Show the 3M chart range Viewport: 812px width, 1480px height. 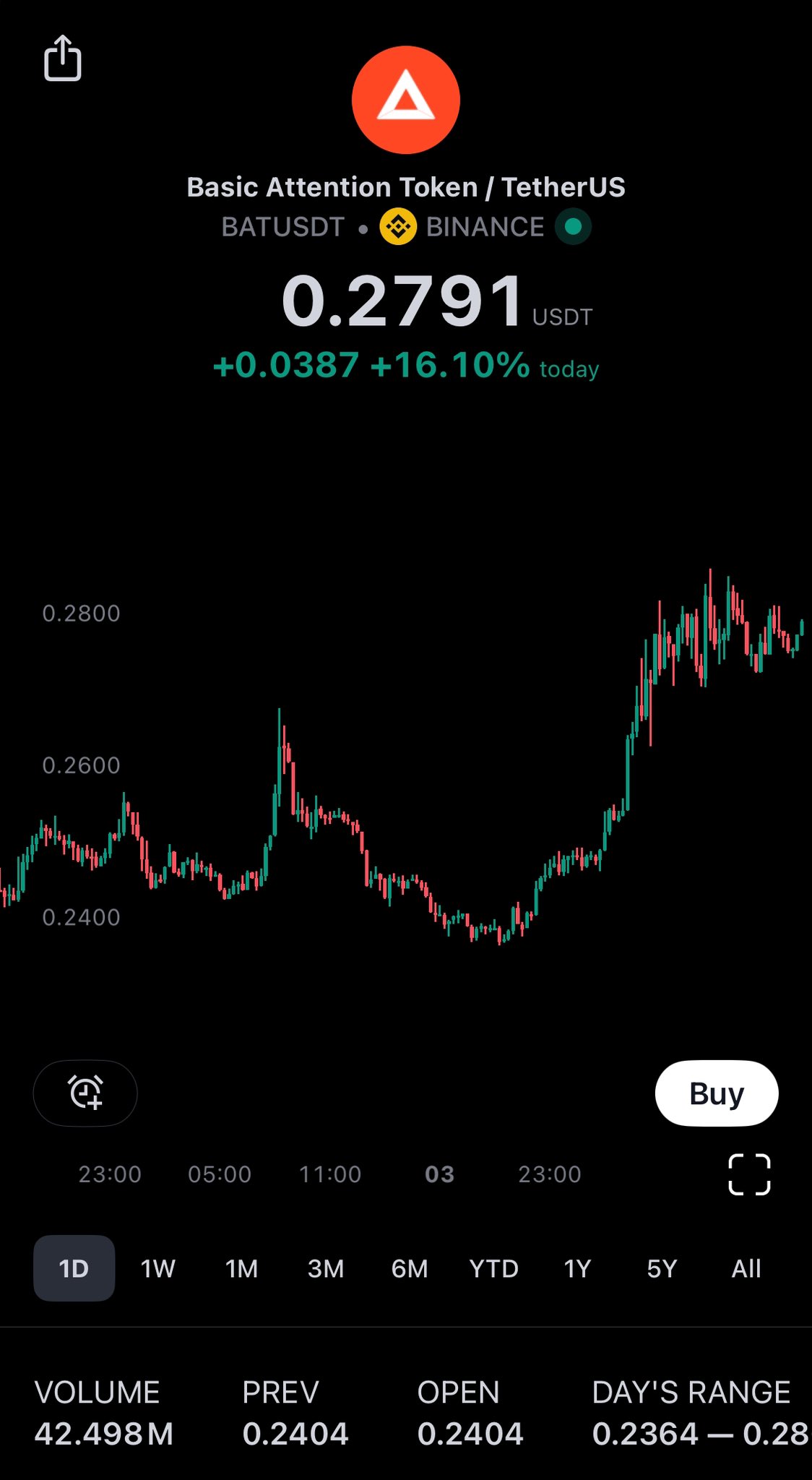tap(326, 1268)
